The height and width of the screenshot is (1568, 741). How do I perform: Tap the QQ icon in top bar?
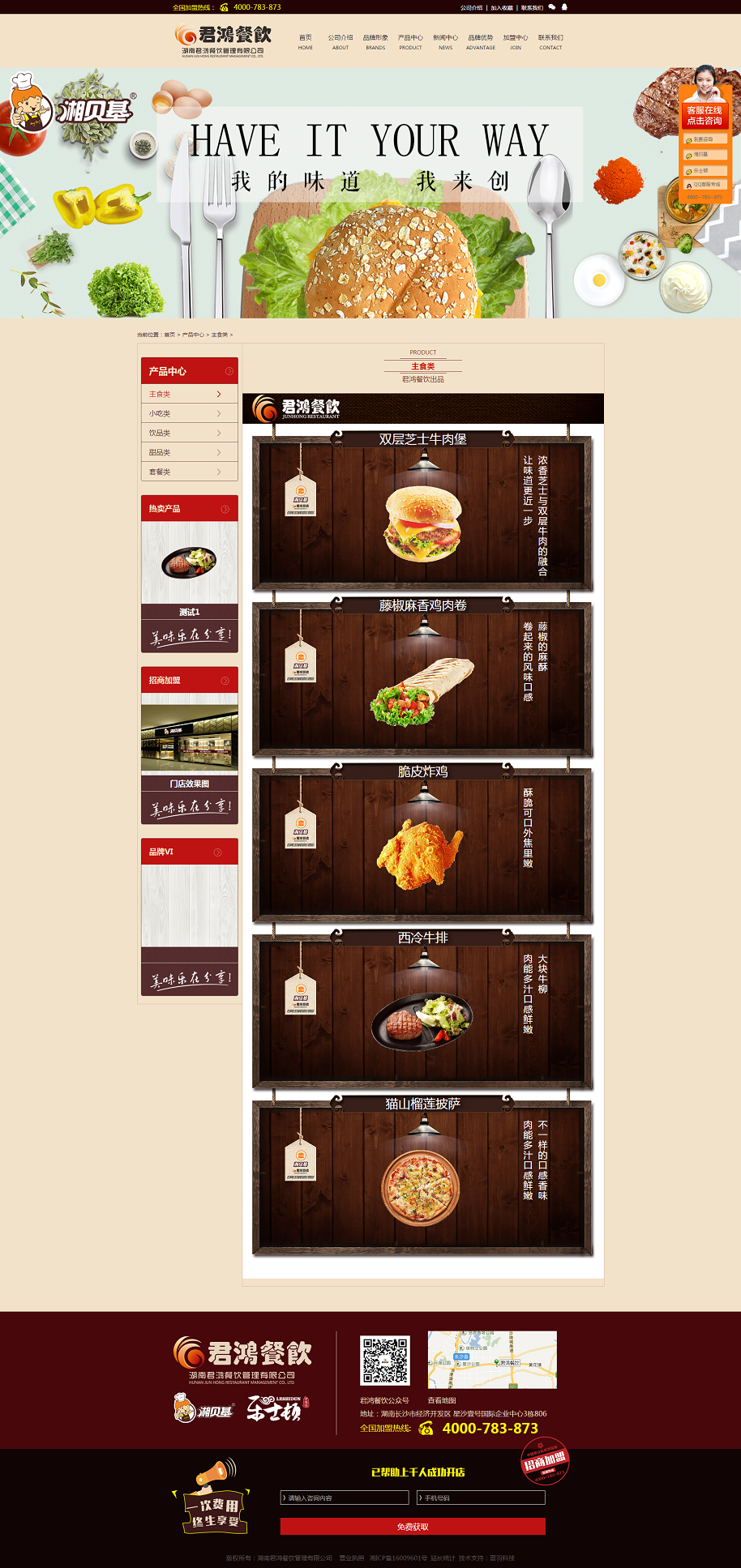564,7
